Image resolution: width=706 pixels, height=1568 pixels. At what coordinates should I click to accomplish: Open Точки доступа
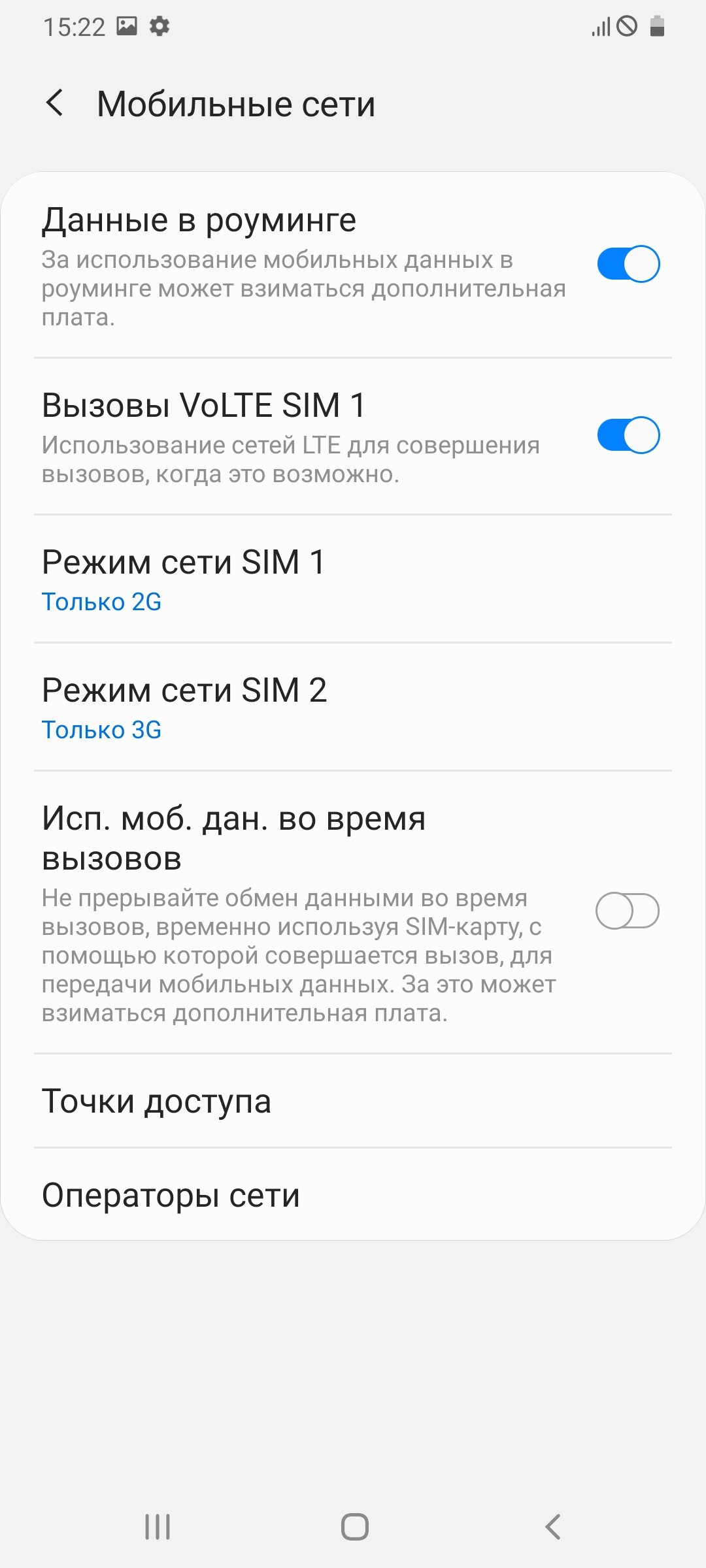[353, 1101]
